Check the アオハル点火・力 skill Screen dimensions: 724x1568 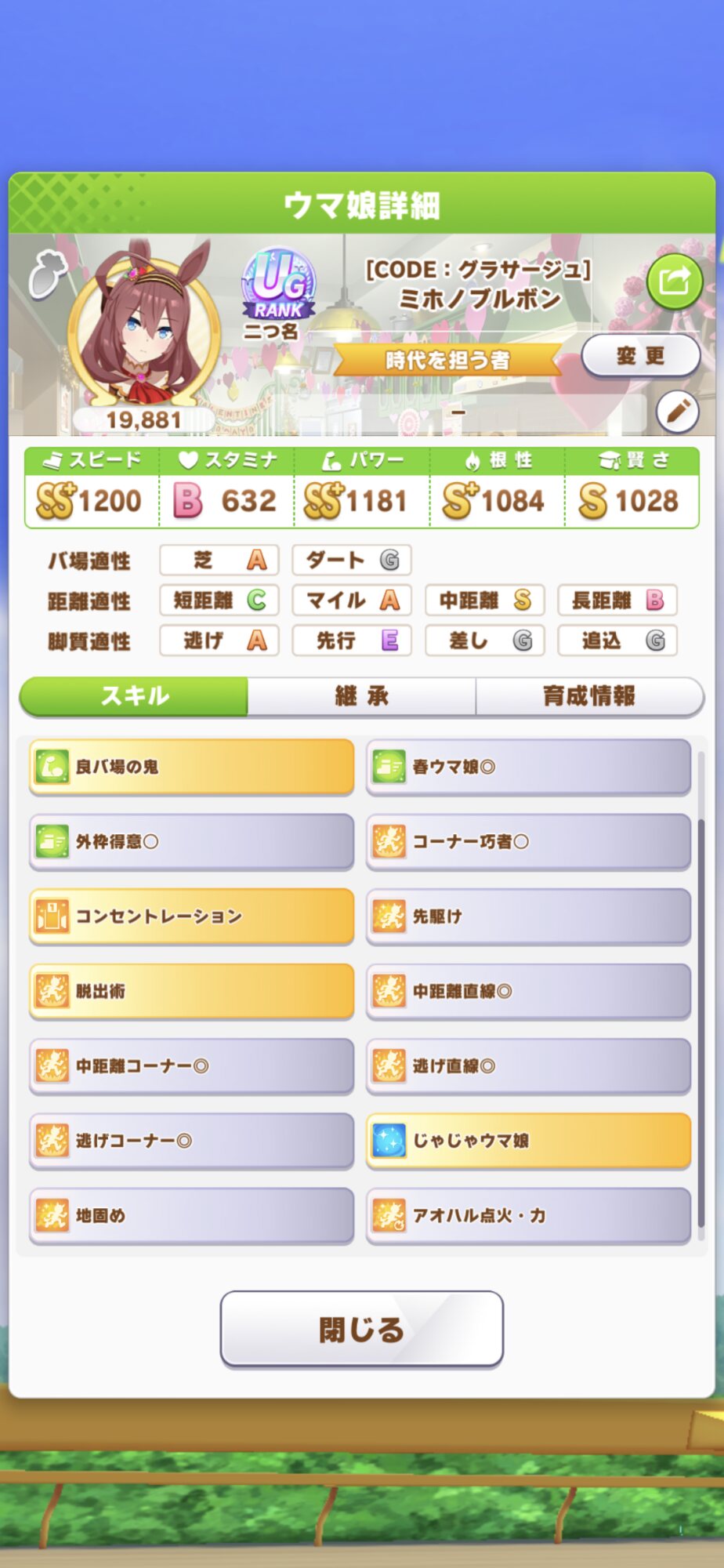tap(528, 1215)
